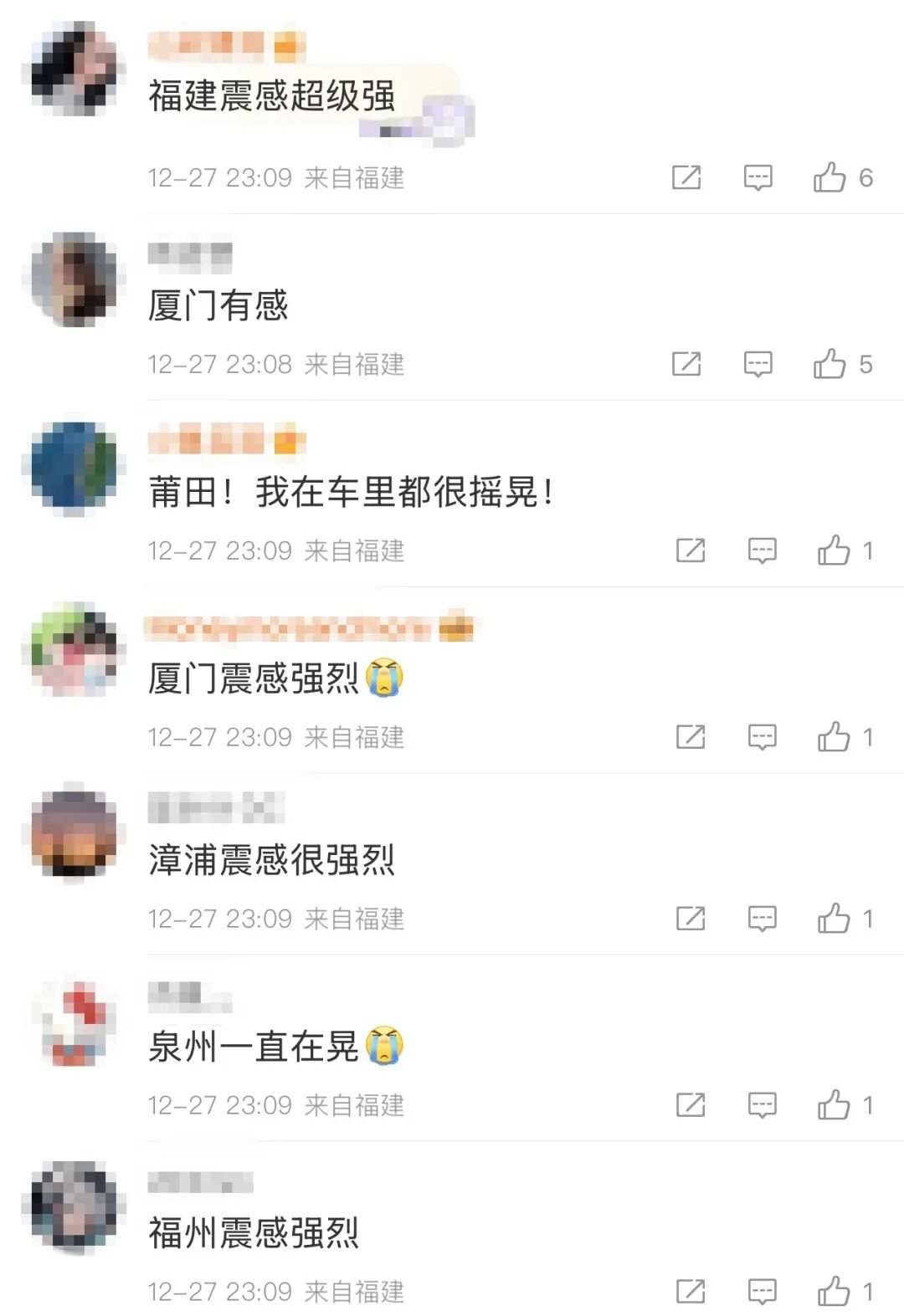Like the comment 福建震感超级强
This screenshot has width=904, height=1316.
[x=830, y=177]
